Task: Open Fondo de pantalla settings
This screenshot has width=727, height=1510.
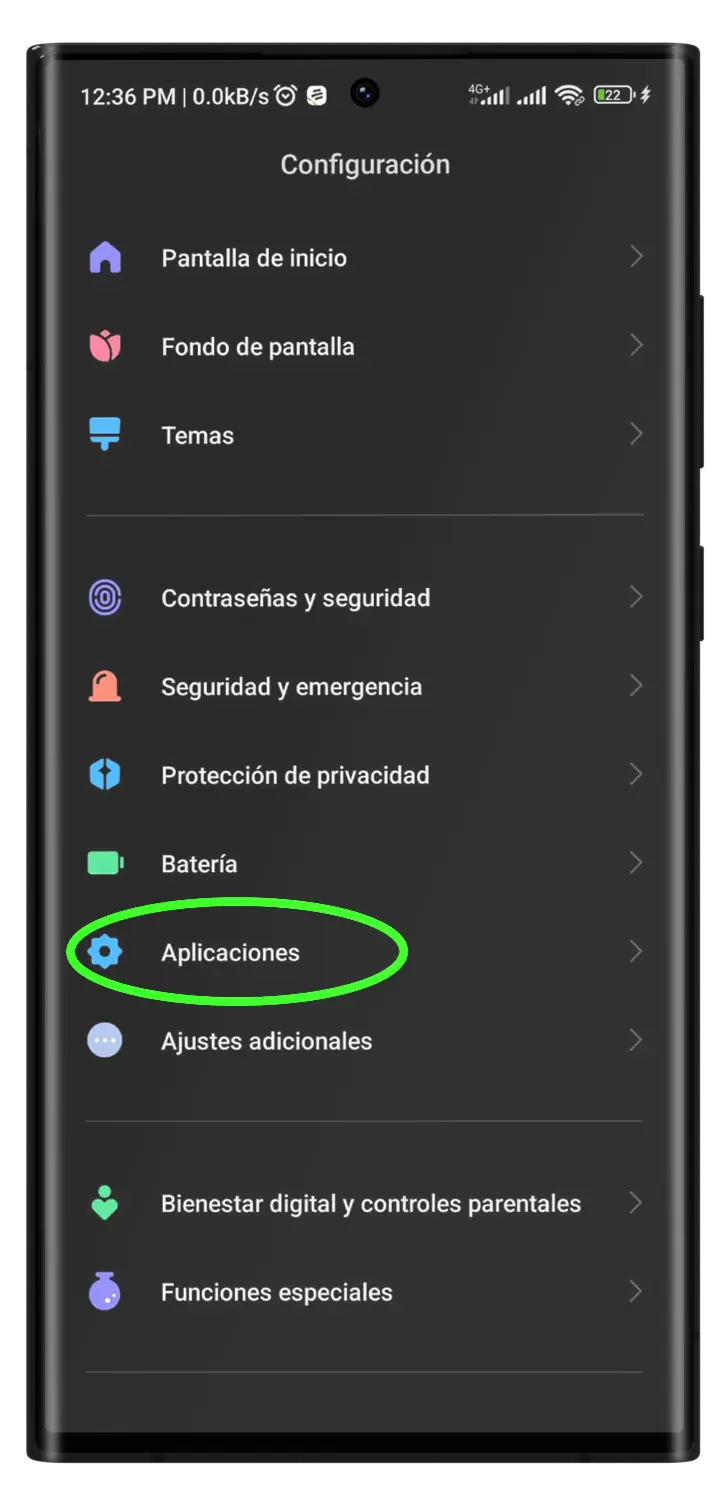Action: tap(258, 347)
